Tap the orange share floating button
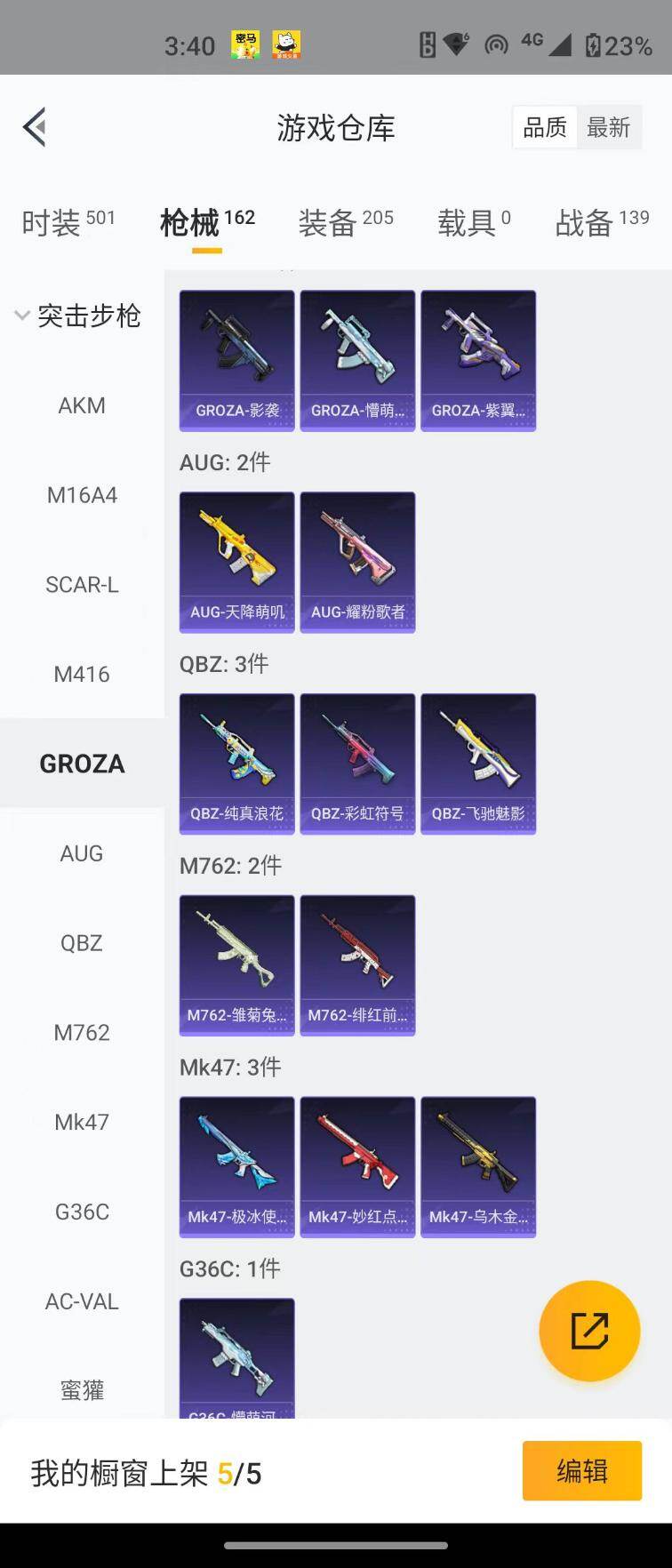This screenshot has width=672, height=1568. point(589,1331)
